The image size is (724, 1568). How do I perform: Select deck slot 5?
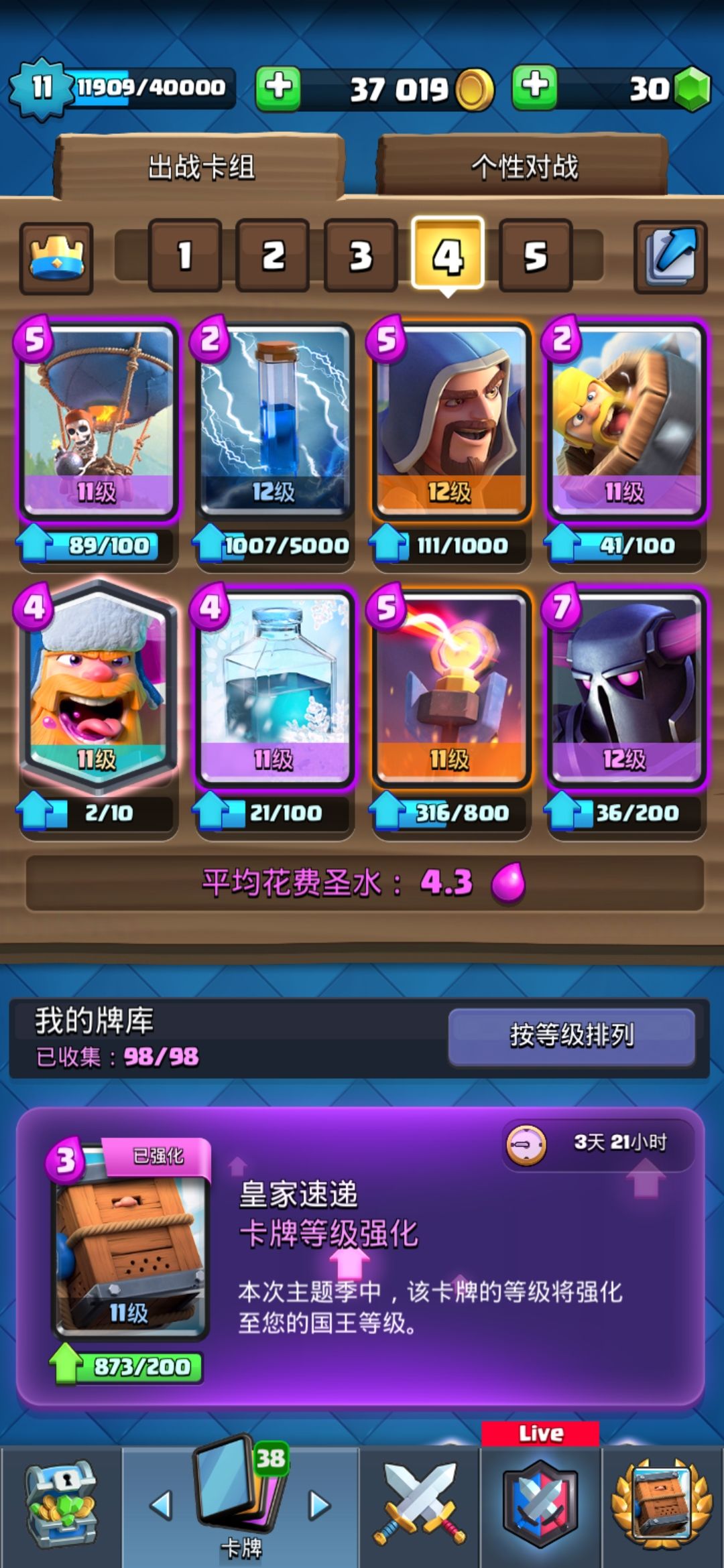[x=536, y=255]
